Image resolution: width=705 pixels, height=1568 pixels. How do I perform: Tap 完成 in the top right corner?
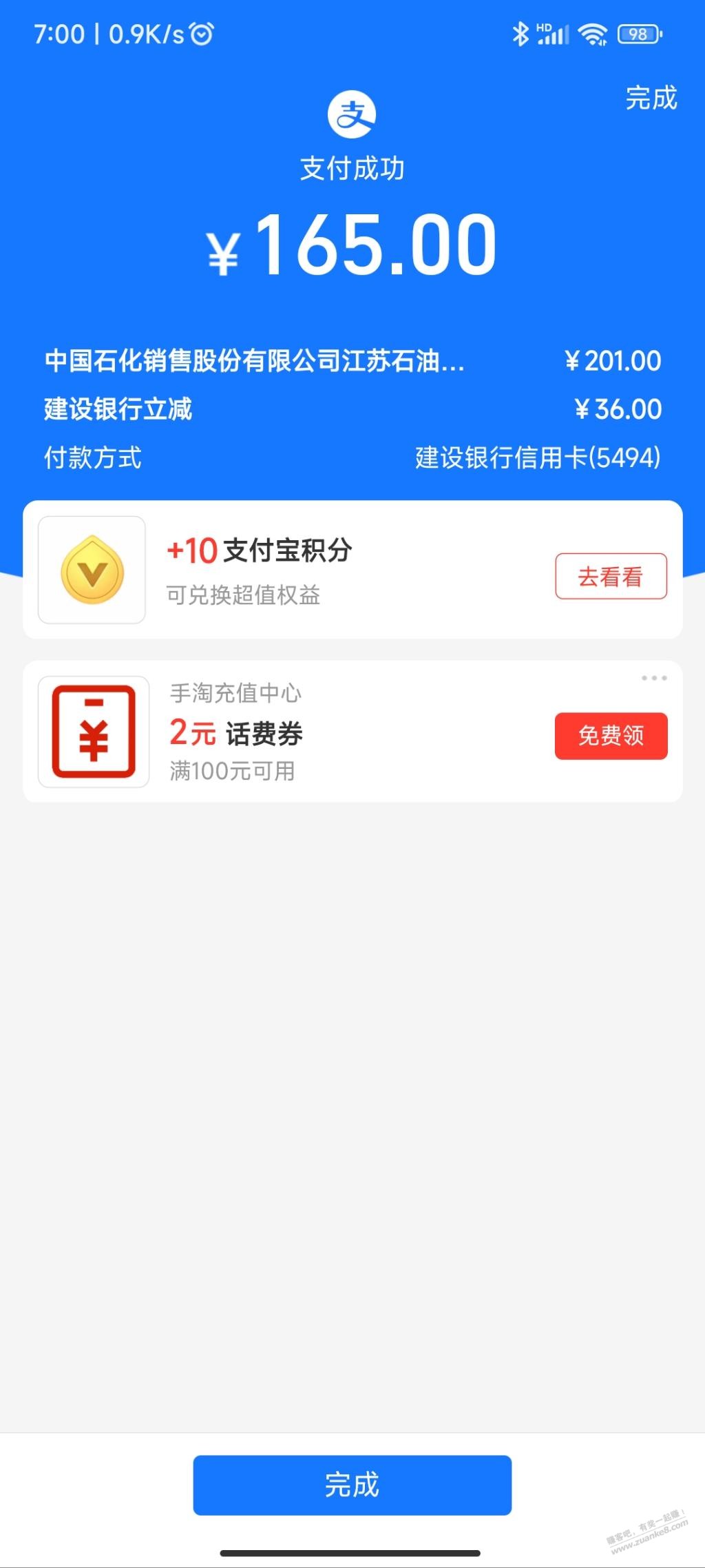point(651,98)
